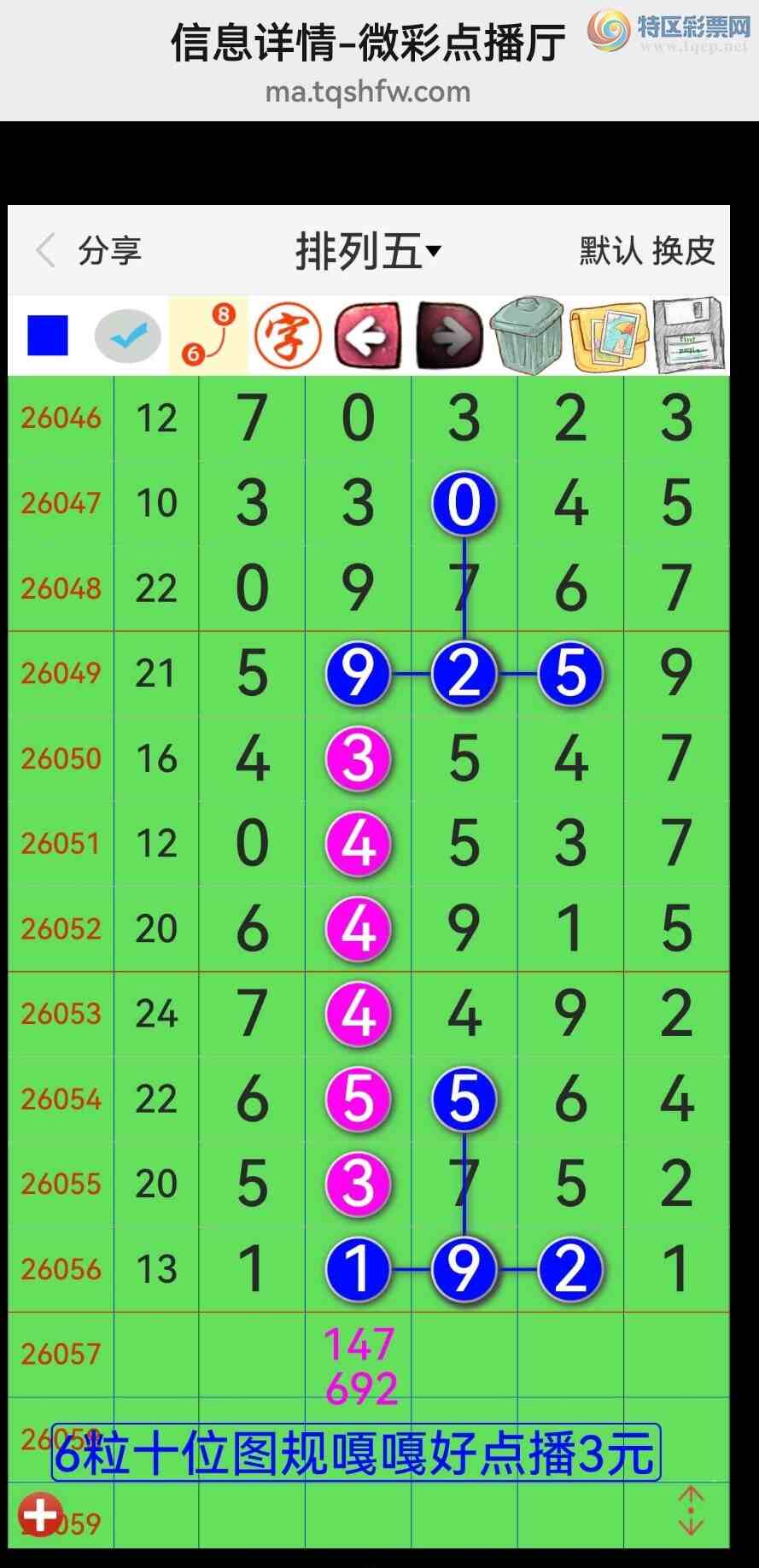The image size is (759, 1568).
Task: Go back using the left chevron
Action: (x=45, y=251)
